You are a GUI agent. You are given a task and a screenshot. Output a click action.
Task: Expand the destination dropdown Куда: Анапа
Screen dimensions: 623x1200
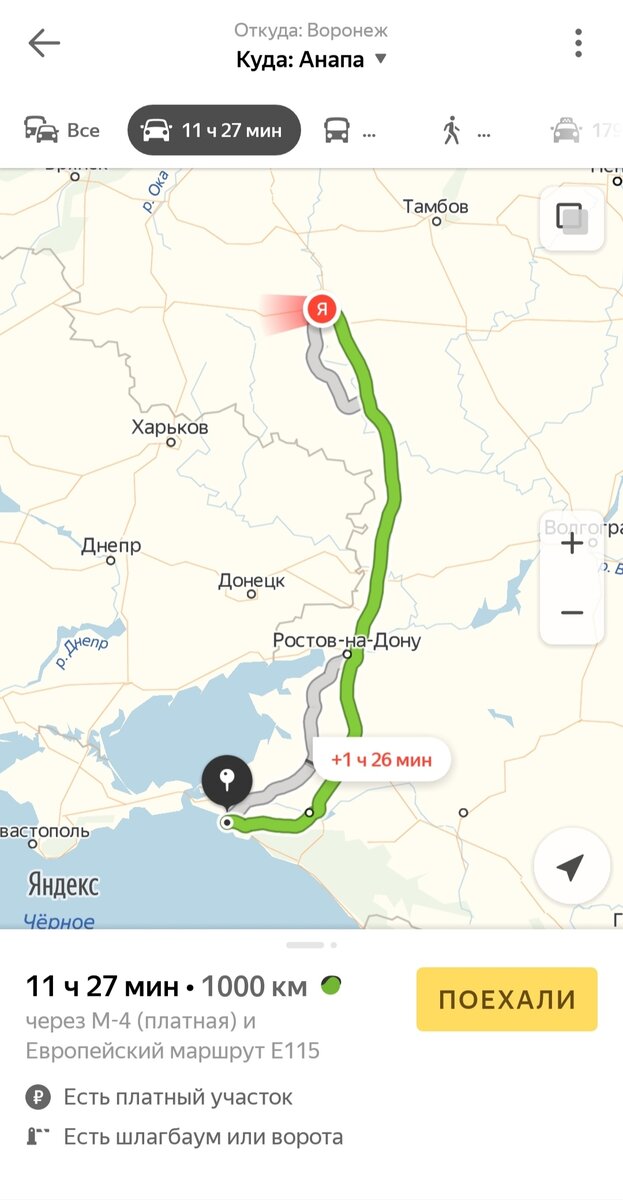pyautogui.click(x=311, y=59)
